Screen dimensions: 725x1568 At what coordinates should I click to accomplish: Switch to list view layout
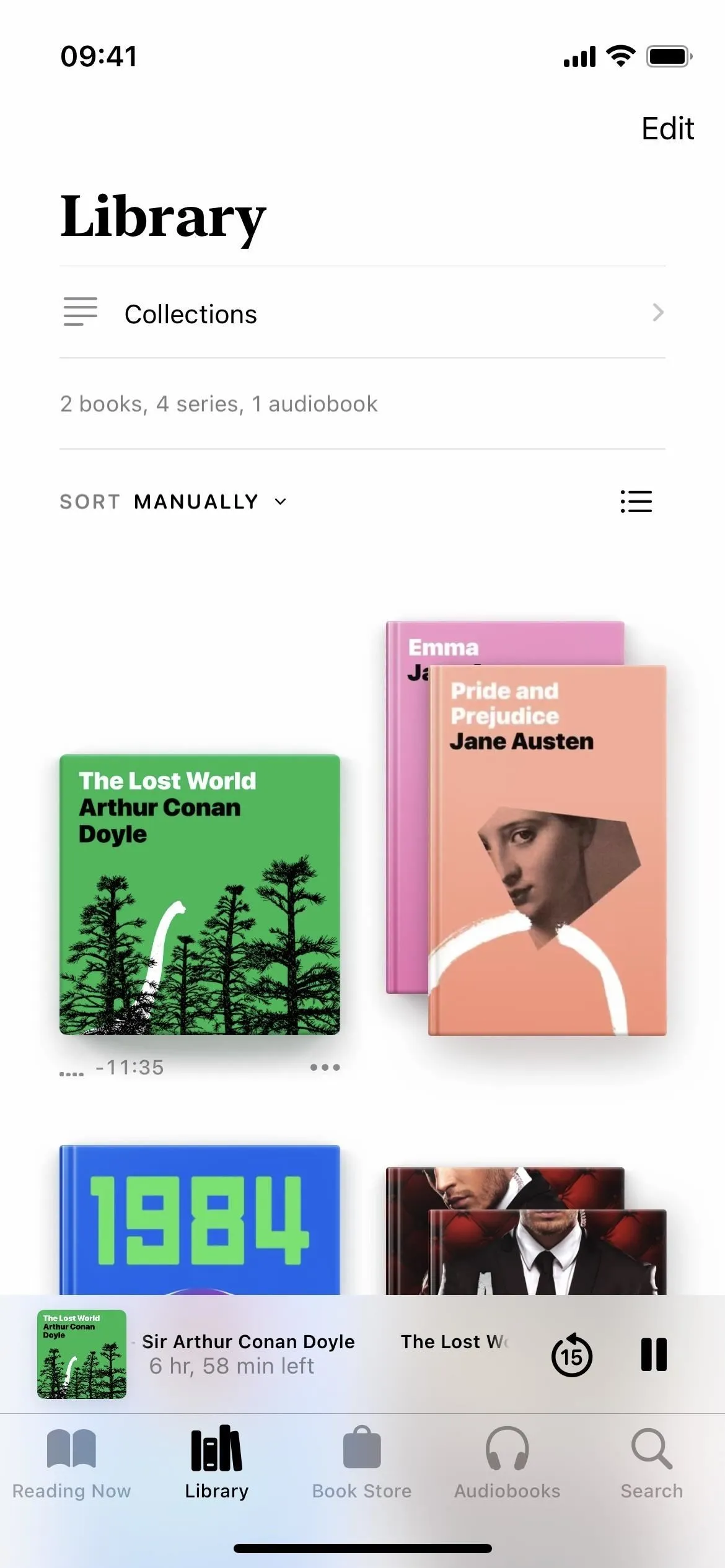coord(636,502)
